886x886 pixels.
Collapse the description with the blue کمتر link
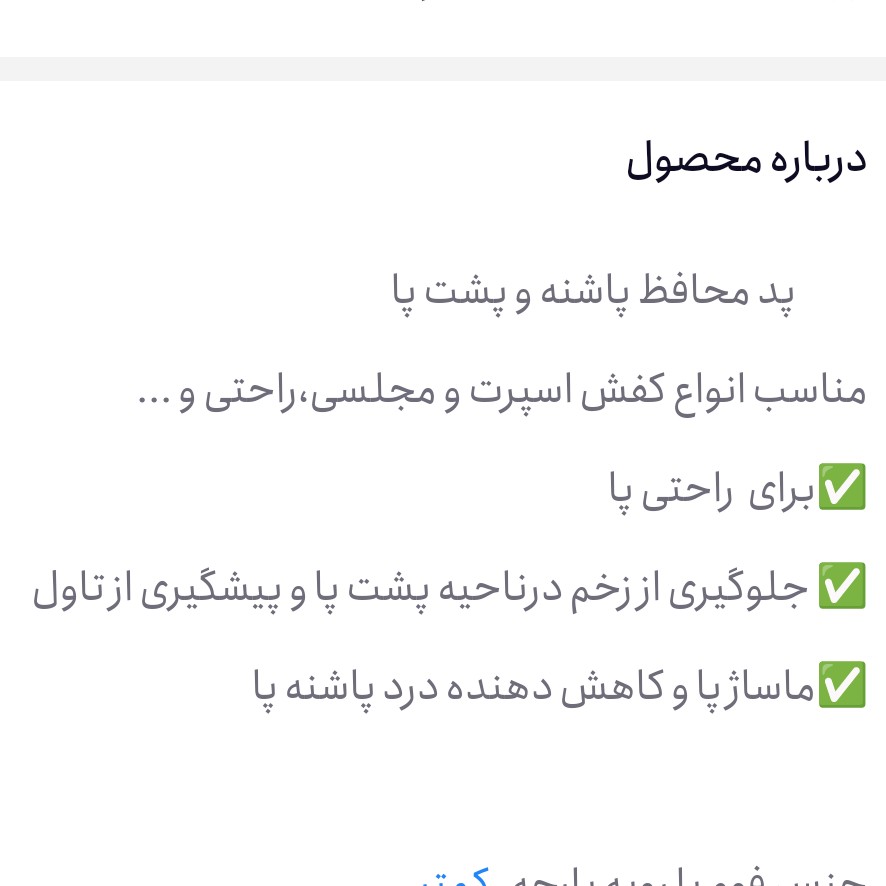point(455,878)
